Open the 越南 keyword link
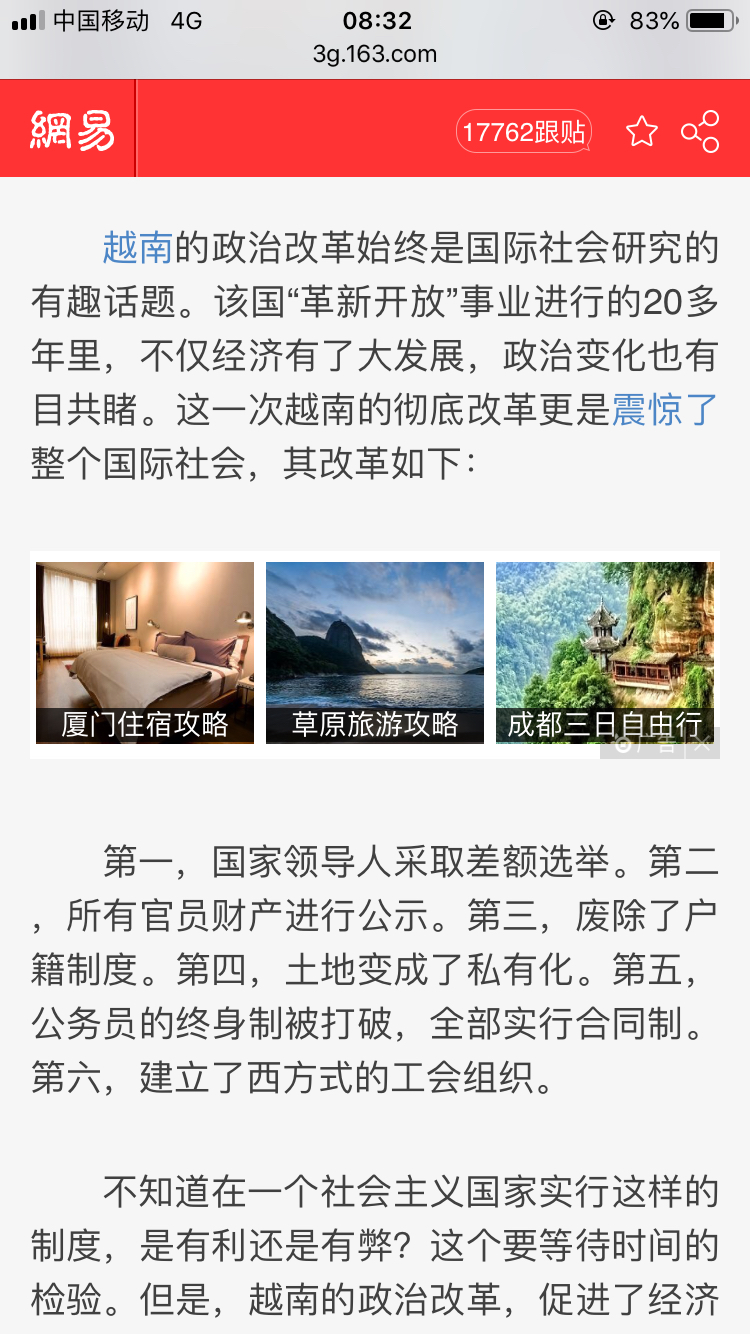The width and height of the screenshot is (750, 1334). (138, 248)
